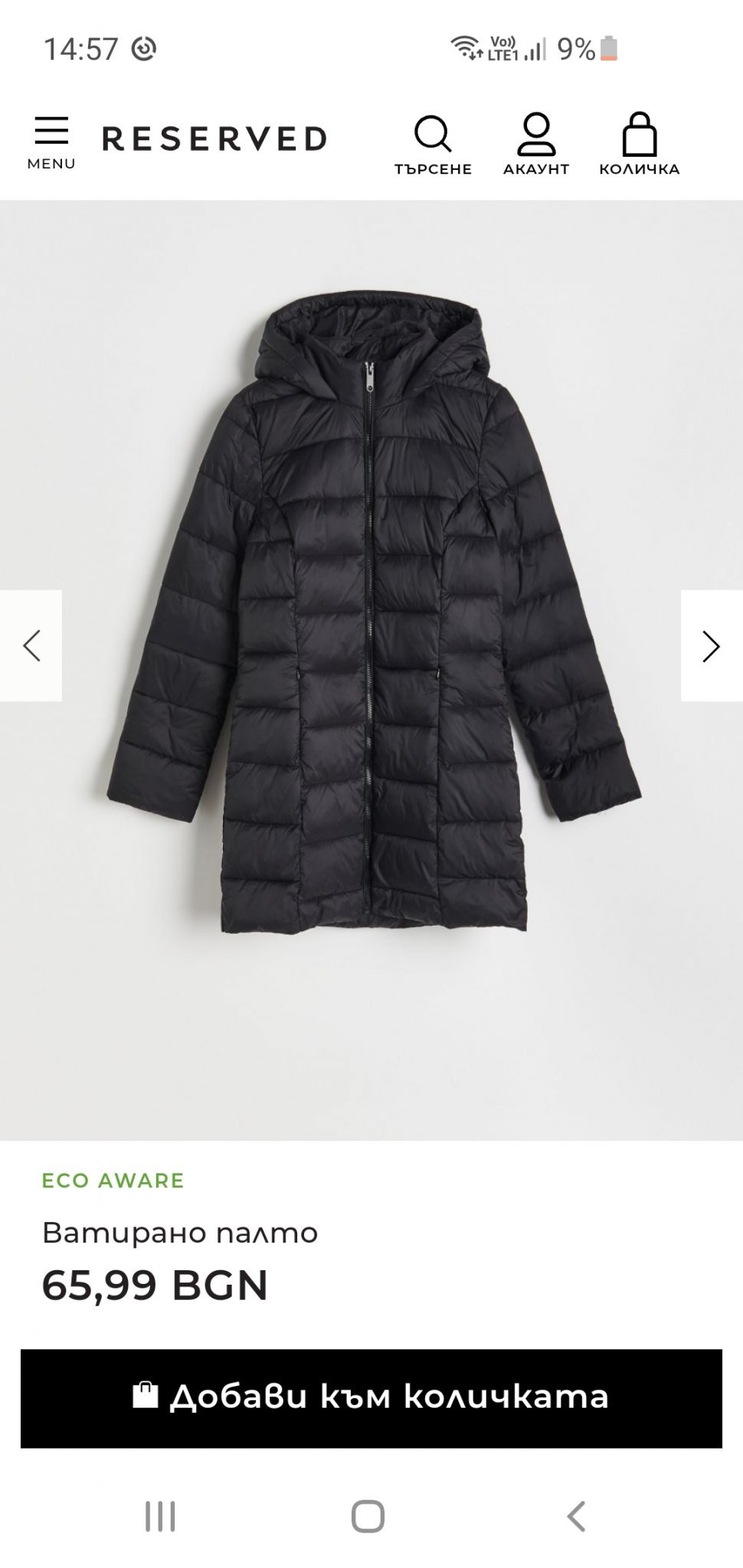Show the previous product photo
The width and height of the screenshot is (743, 1568).
31,645
